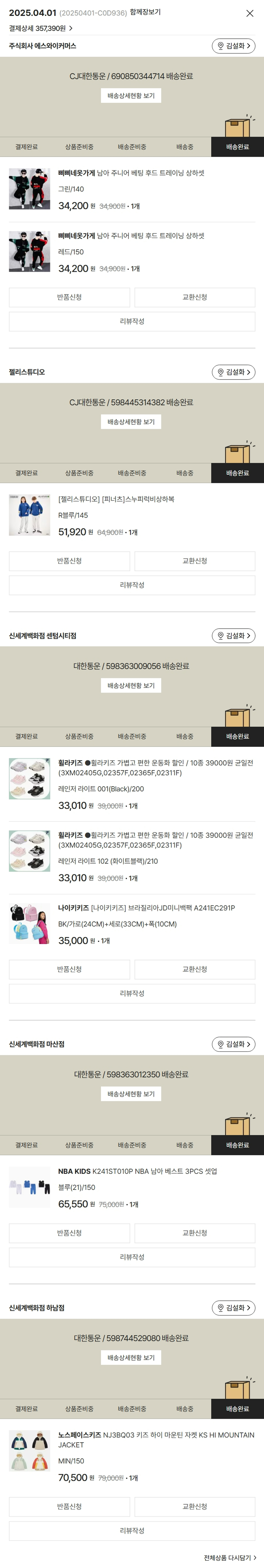Open 나이키키즈 브라질리아JD미니백팩 product
Screen dimensions: 264x1568
(146, 907)
